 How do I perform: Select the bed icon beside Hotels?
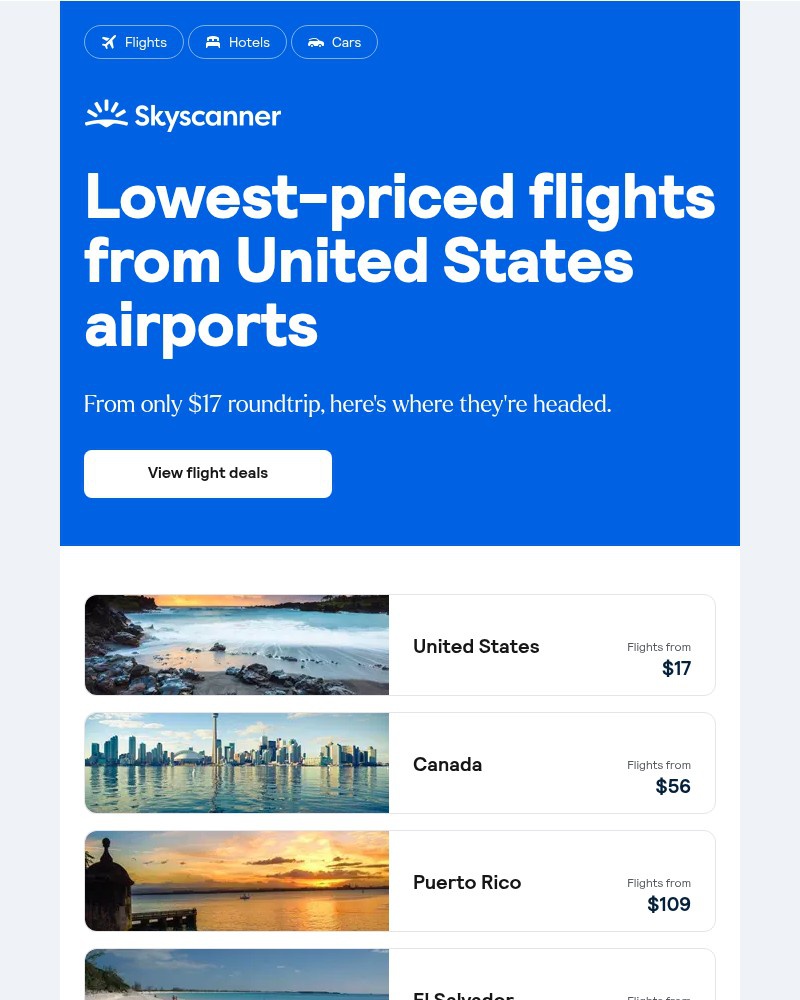(212, 42)
